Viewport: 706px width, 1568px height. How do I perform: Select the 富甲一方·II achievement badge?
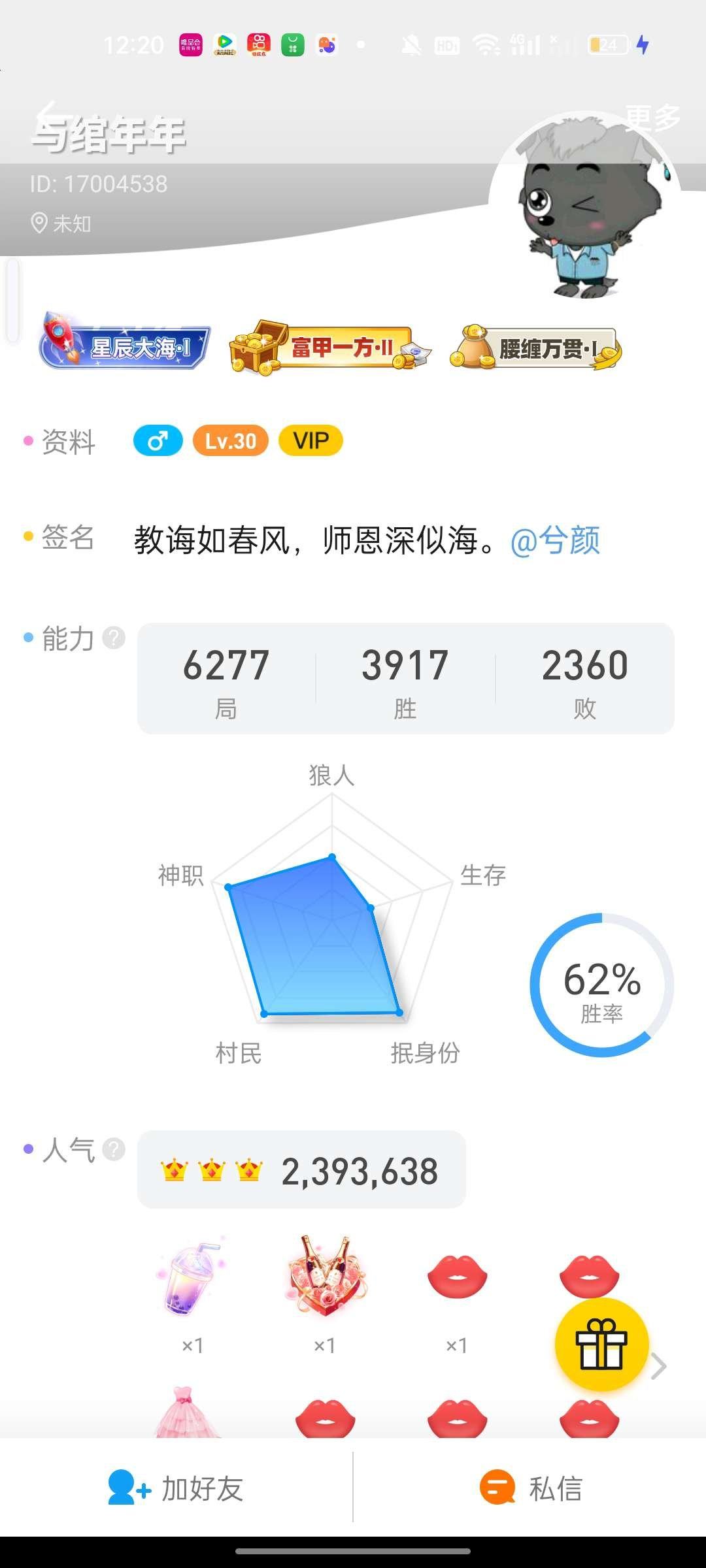click(x=333, y=346)
